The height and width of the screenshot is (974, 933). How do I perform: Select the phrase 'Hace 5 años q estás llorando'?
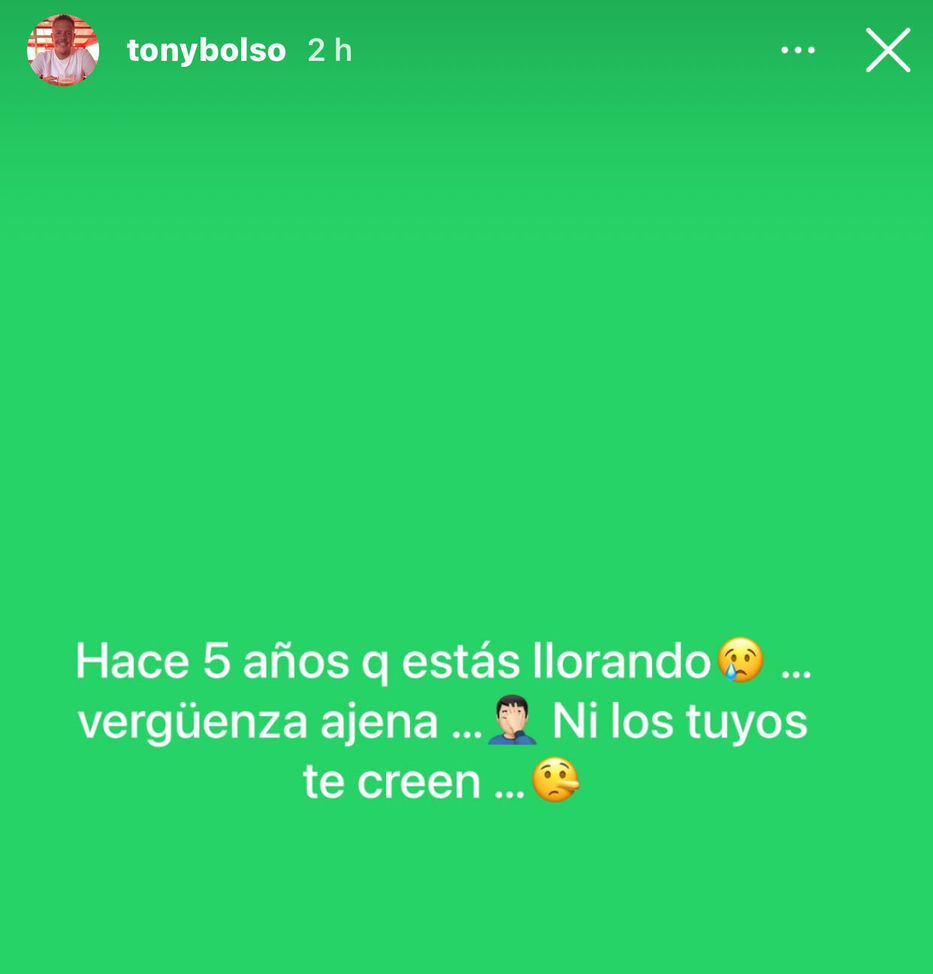[390, 660]
